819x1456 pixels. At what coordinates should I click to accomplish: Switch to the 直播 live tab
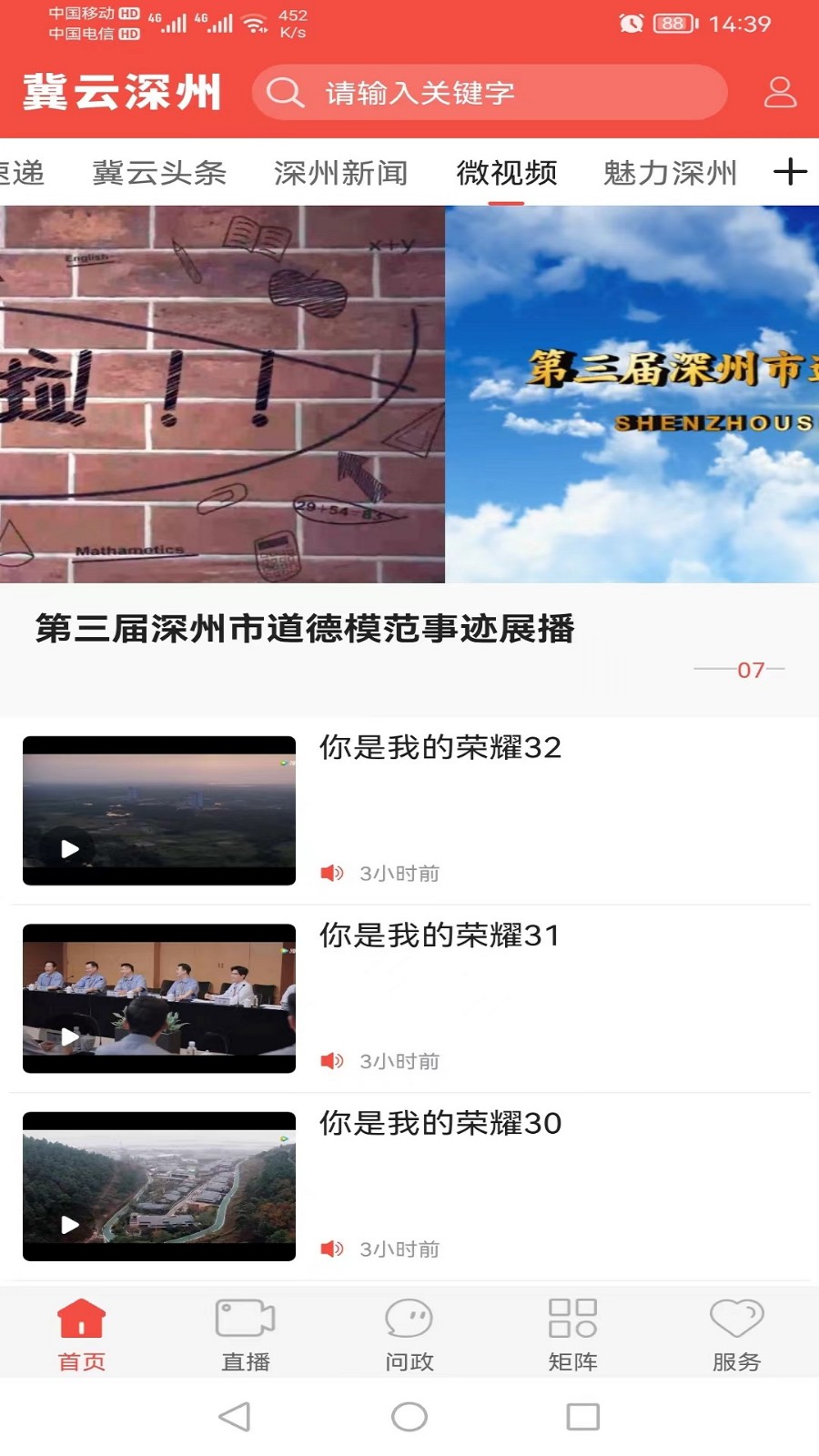pyautogui.click(x=246, y=1334)
